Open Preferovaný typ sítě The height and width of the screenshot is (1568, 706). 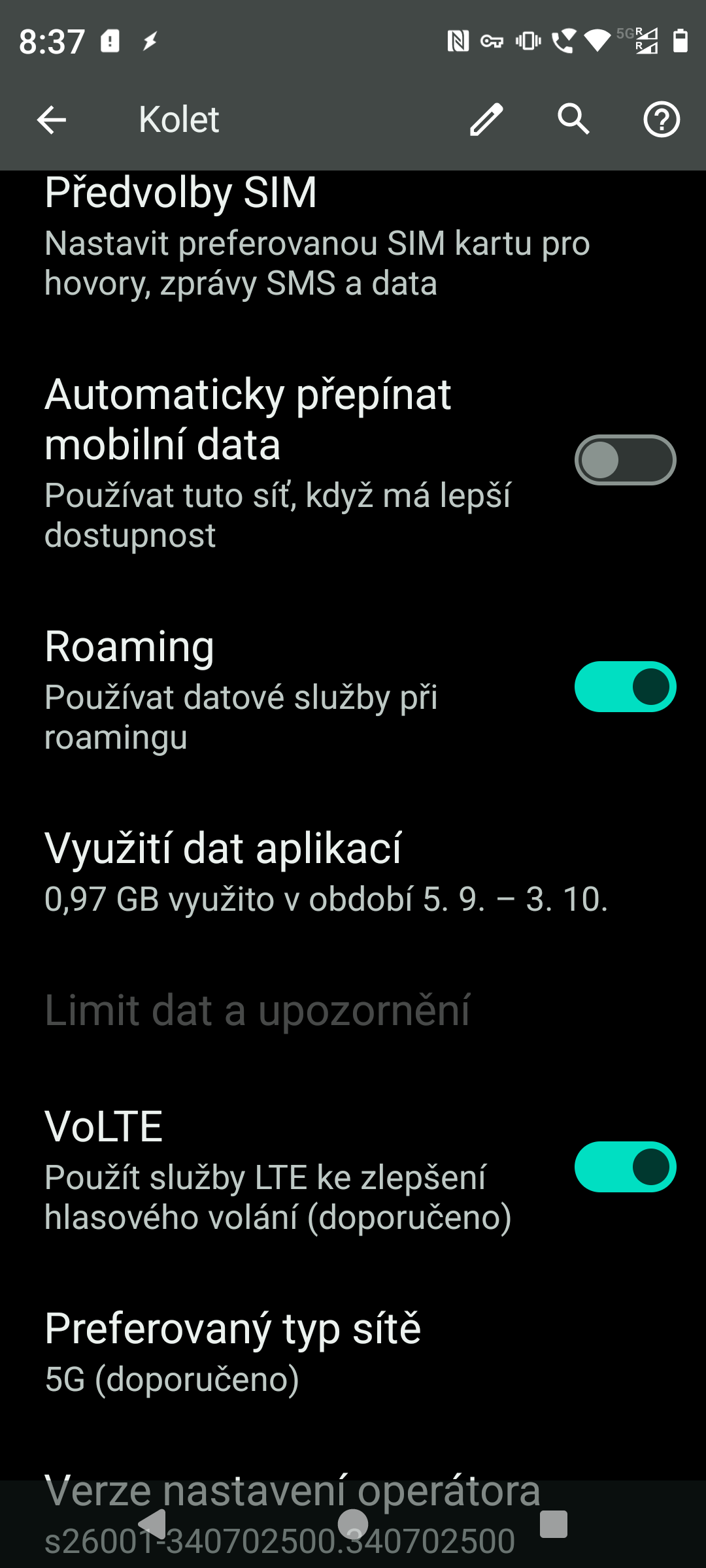pos(353,1353)
